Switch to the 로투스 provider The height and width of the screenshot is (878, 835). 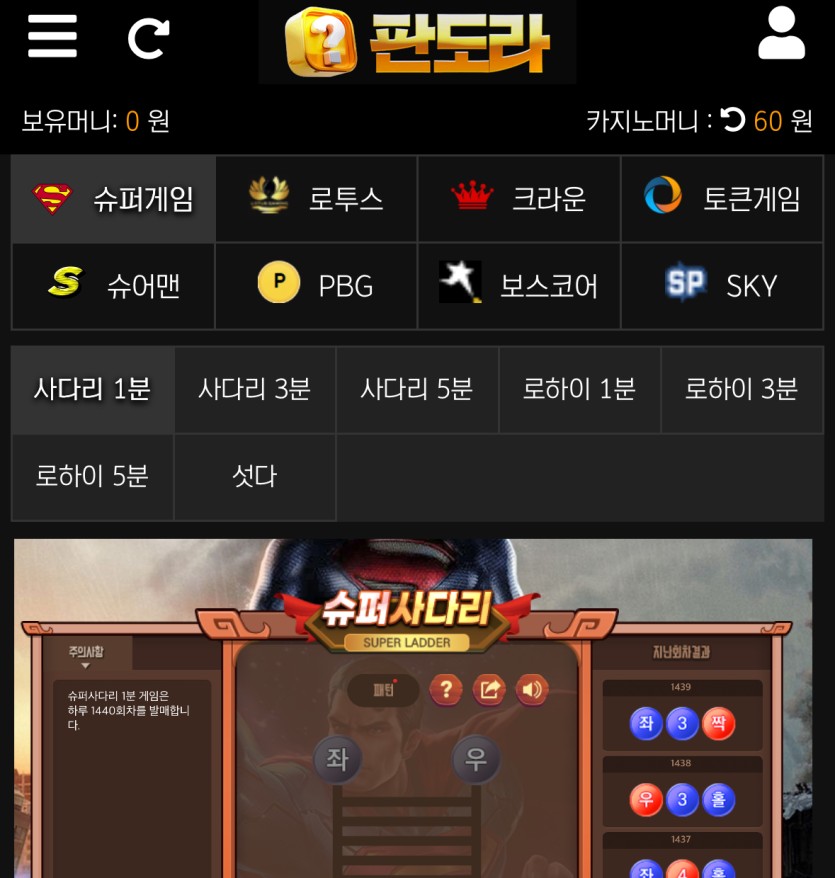tap(316, 199)
